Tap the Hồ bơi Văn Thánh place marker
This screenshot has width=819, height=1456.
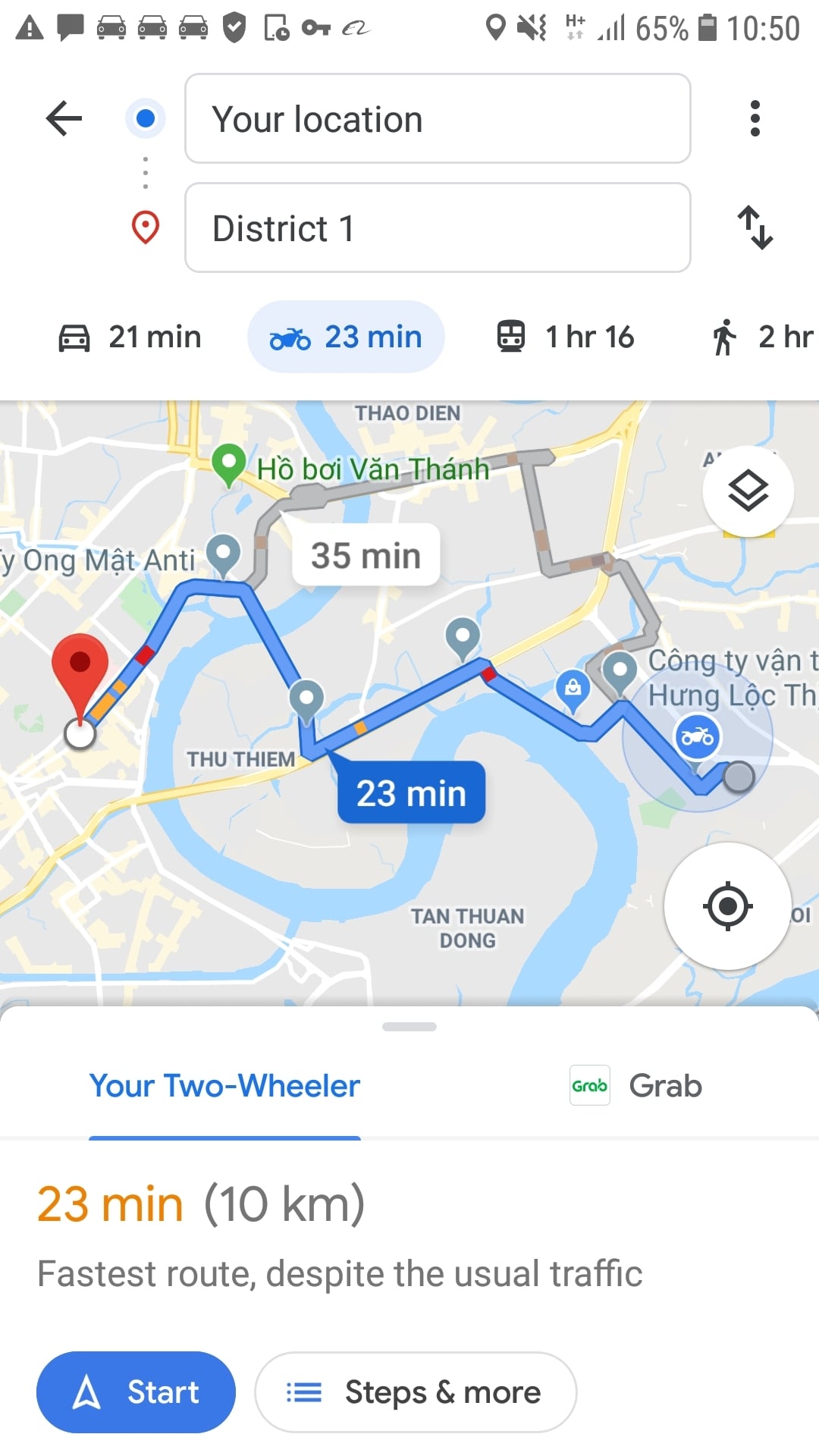tap(228, 463)
